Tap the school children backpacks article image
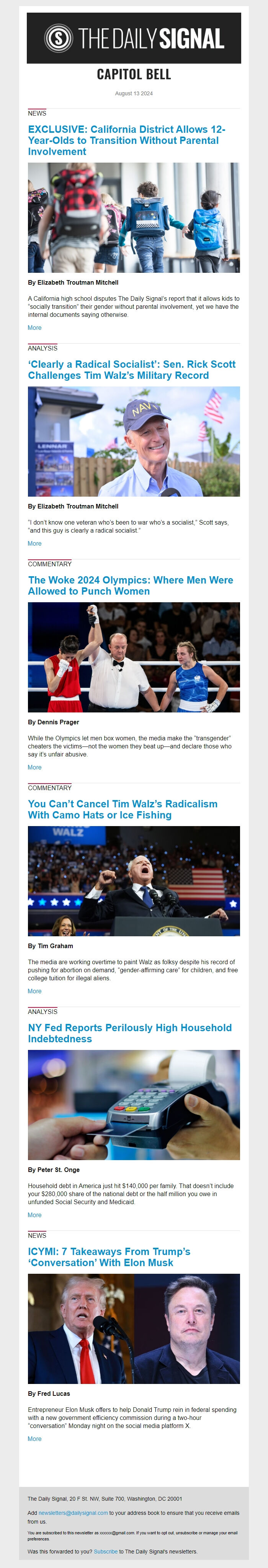Image resolution: width=268 pixels, height=1568 pixels. (x=133, y=217)
